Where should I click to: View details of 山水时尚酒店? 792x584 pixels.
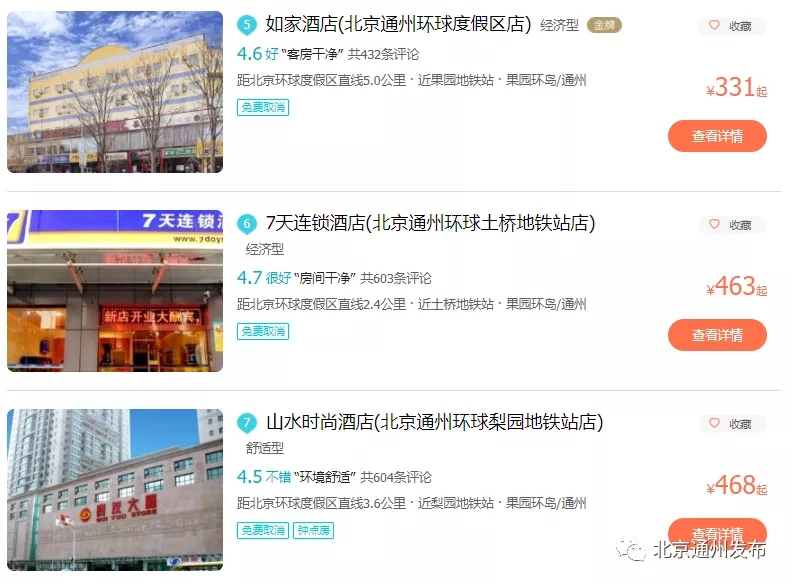(x=717, y=532)
